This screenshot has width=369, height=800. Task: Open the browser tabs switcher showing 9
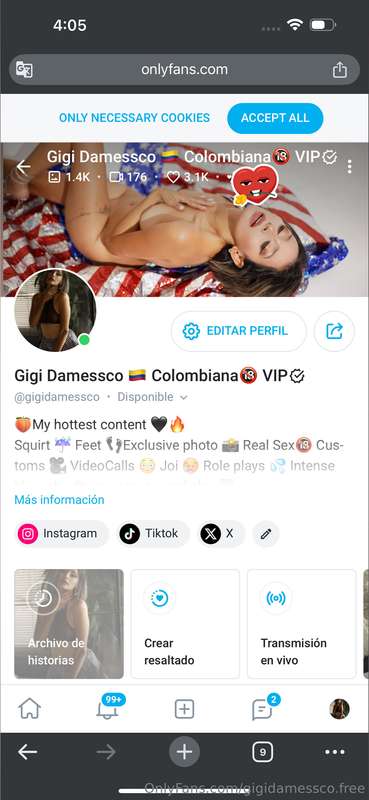(x=262, y=752)
